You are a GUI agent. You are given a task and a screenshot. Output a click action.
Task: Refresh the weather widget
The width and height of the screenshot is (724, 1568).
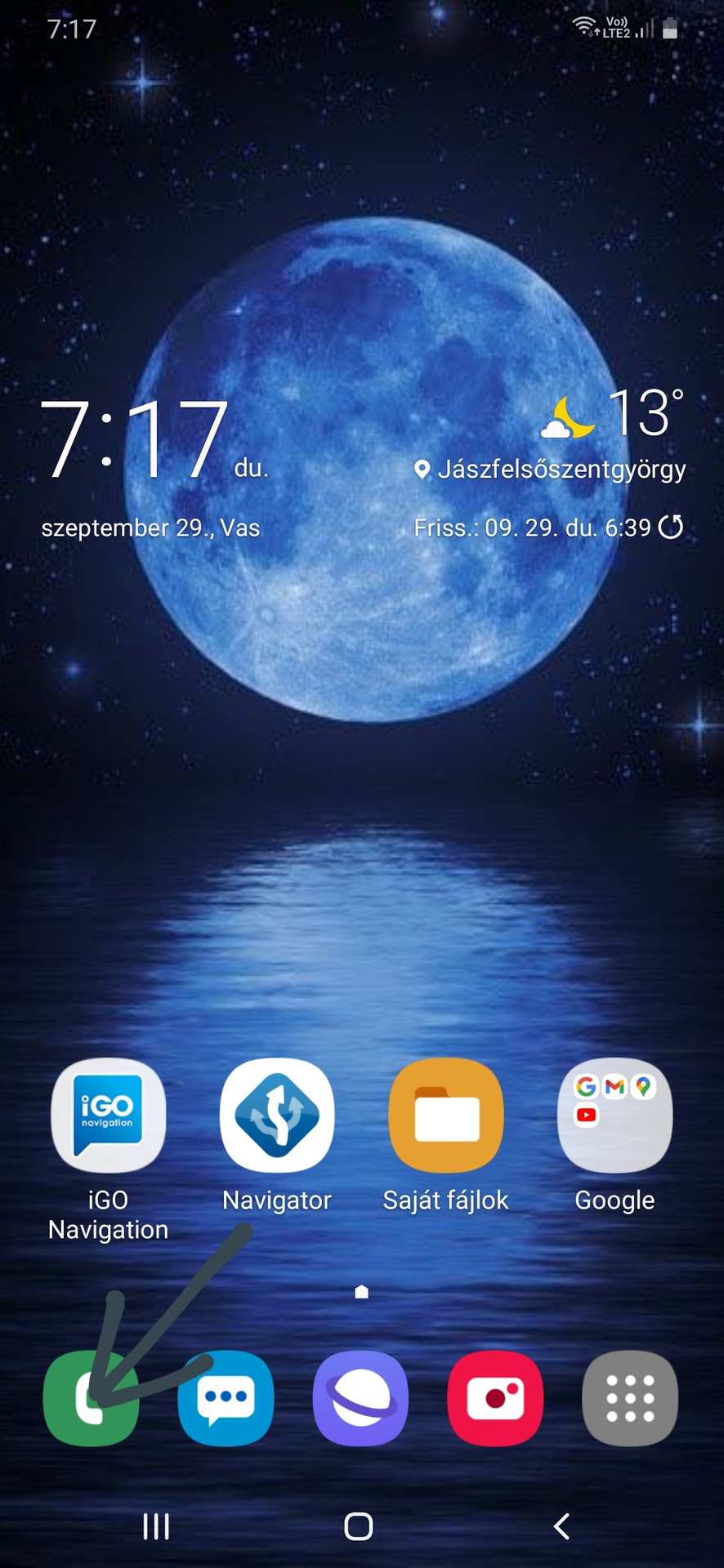coord(671,528)
